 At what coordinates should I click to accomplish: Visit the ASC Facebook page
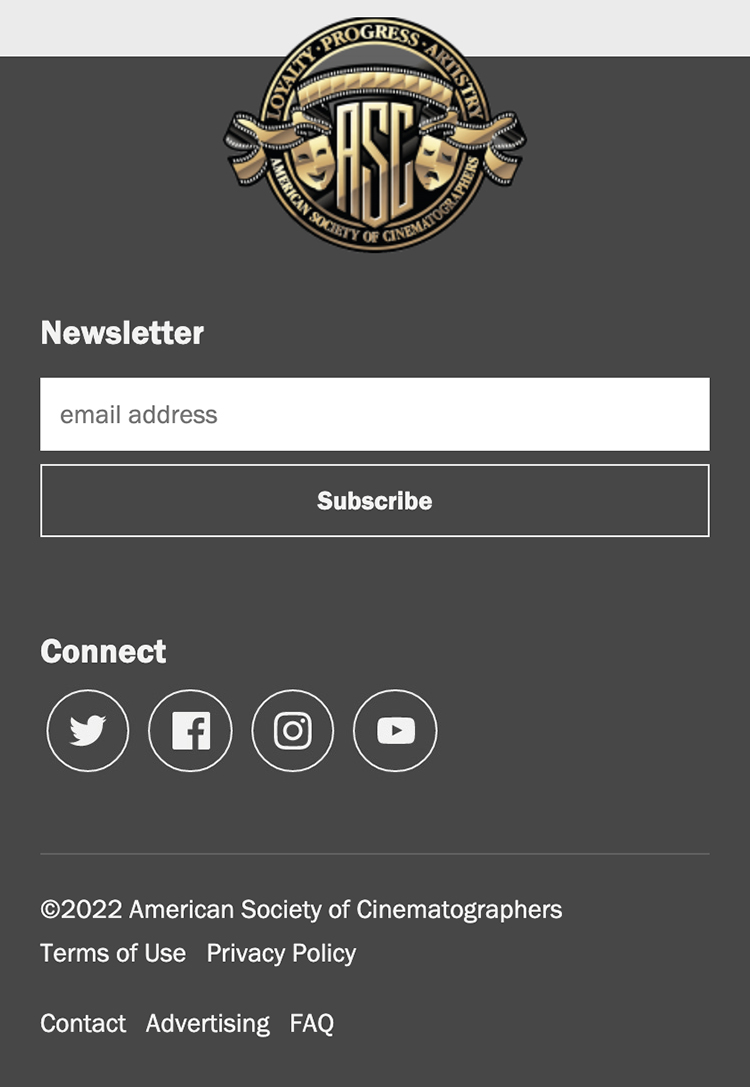coord(190,731)
